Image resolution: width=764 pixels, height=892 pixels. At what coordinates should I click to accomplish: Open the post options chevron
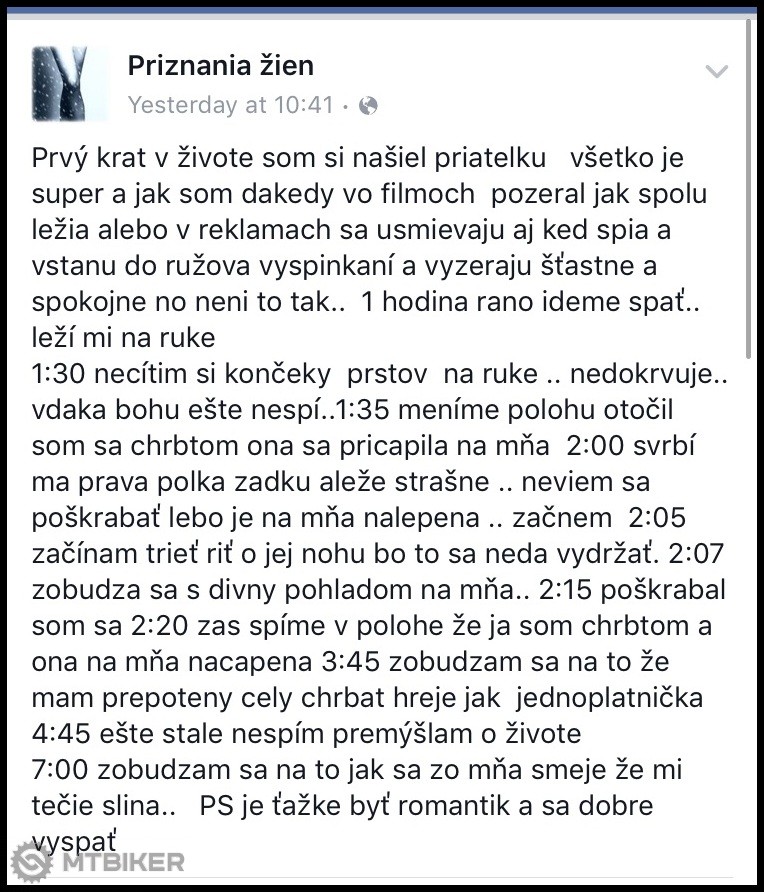(x=716, y=72)
